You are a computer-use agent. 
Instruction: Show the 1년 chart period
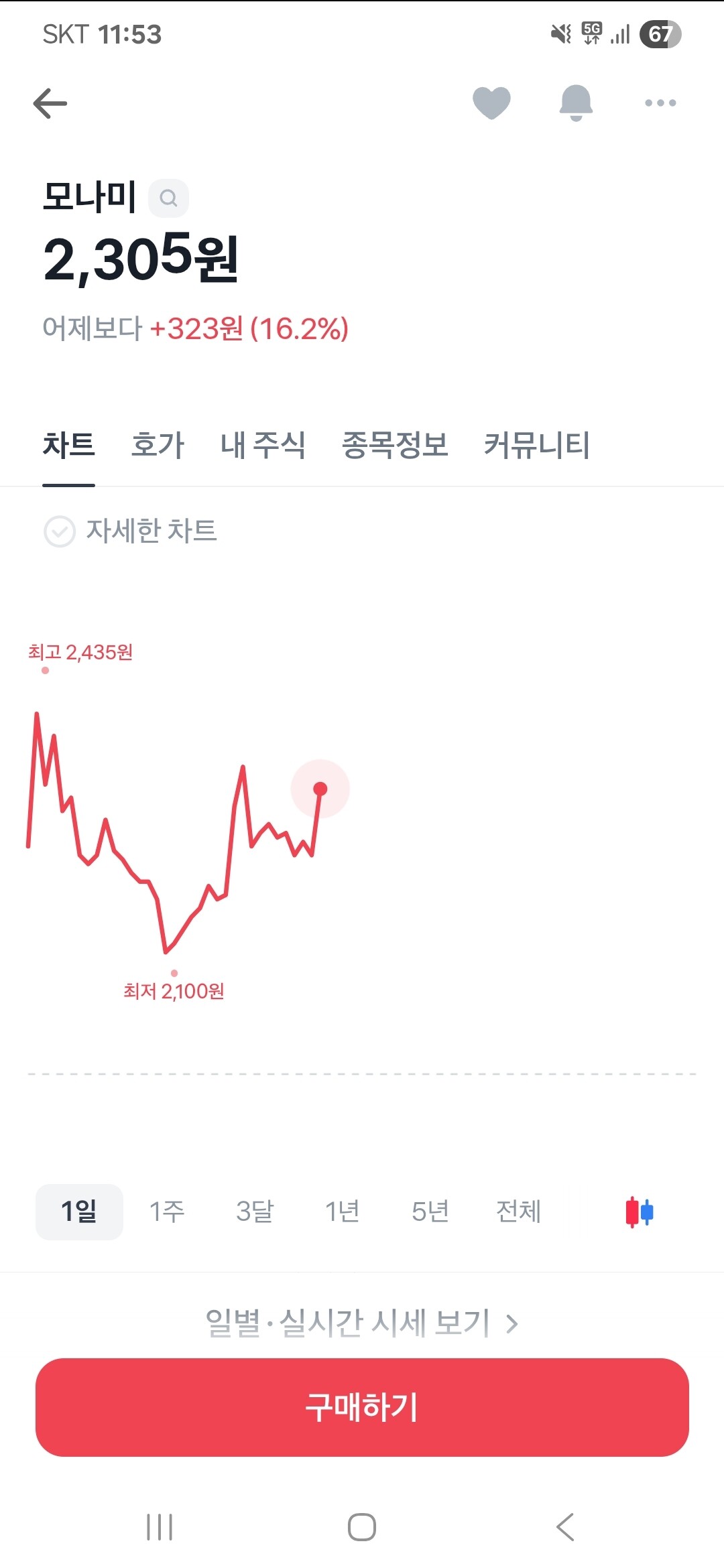pos(343,1212)
